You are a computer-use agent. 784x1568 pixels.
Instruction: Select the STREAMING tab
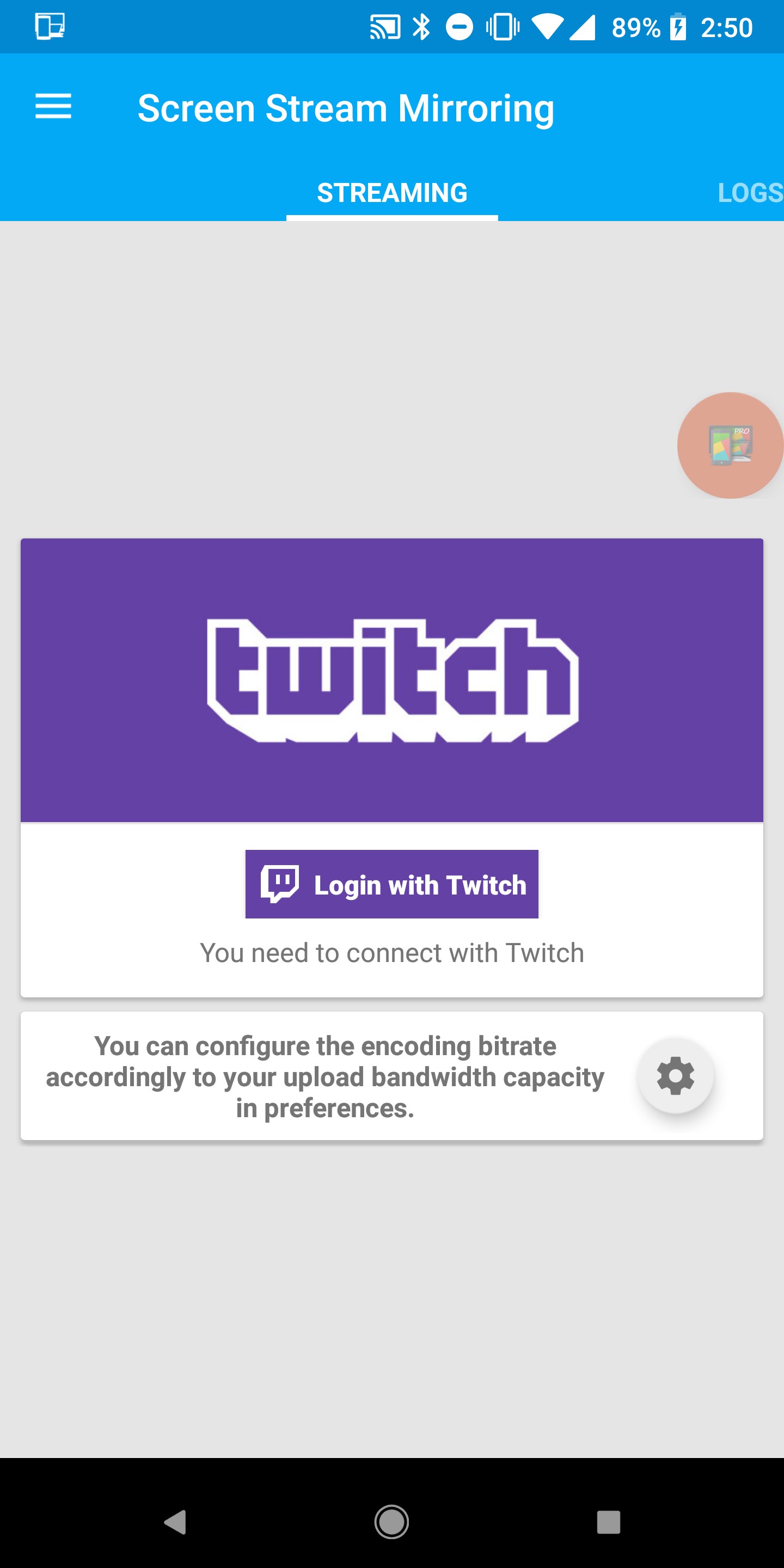click(x=391, y=192)
